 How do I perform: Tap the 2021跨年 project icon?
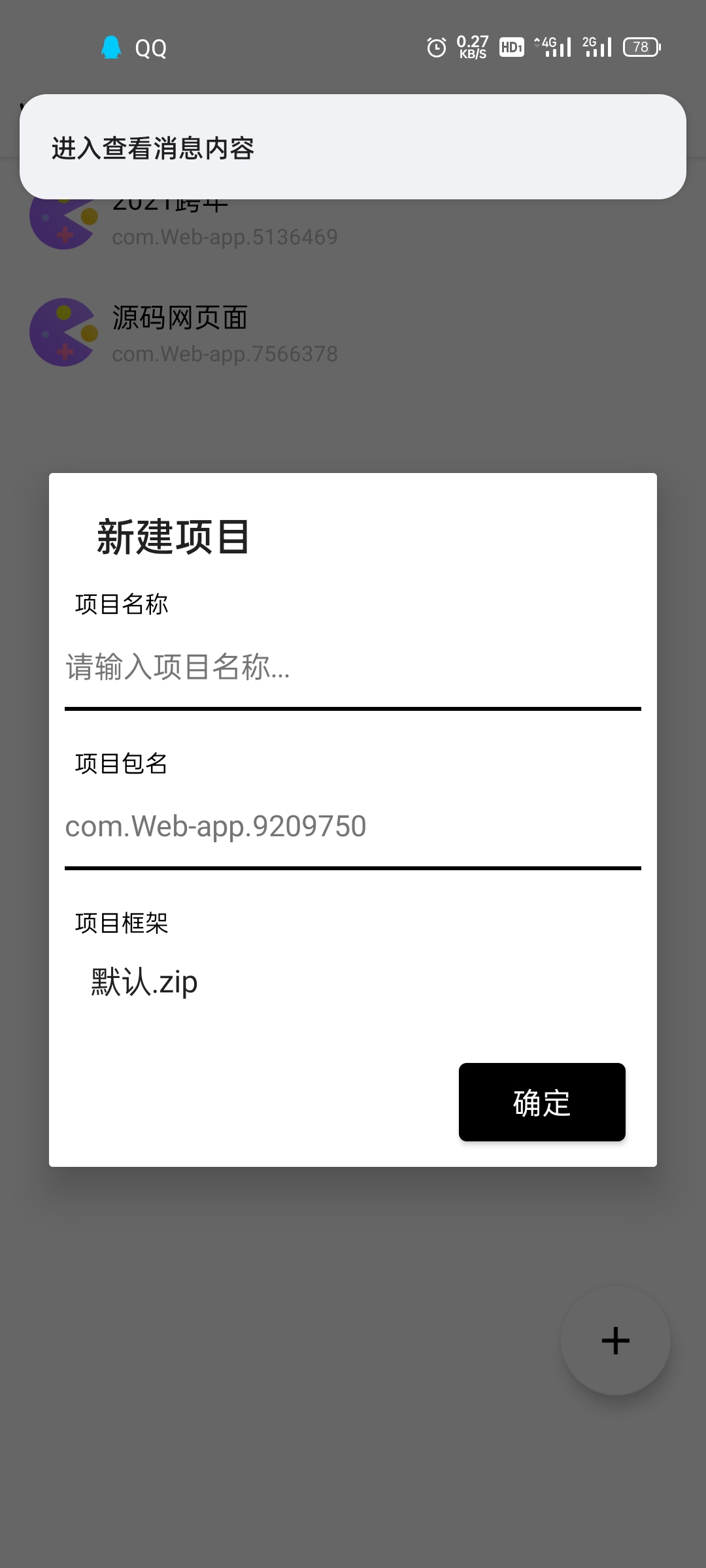click(63, 219)
